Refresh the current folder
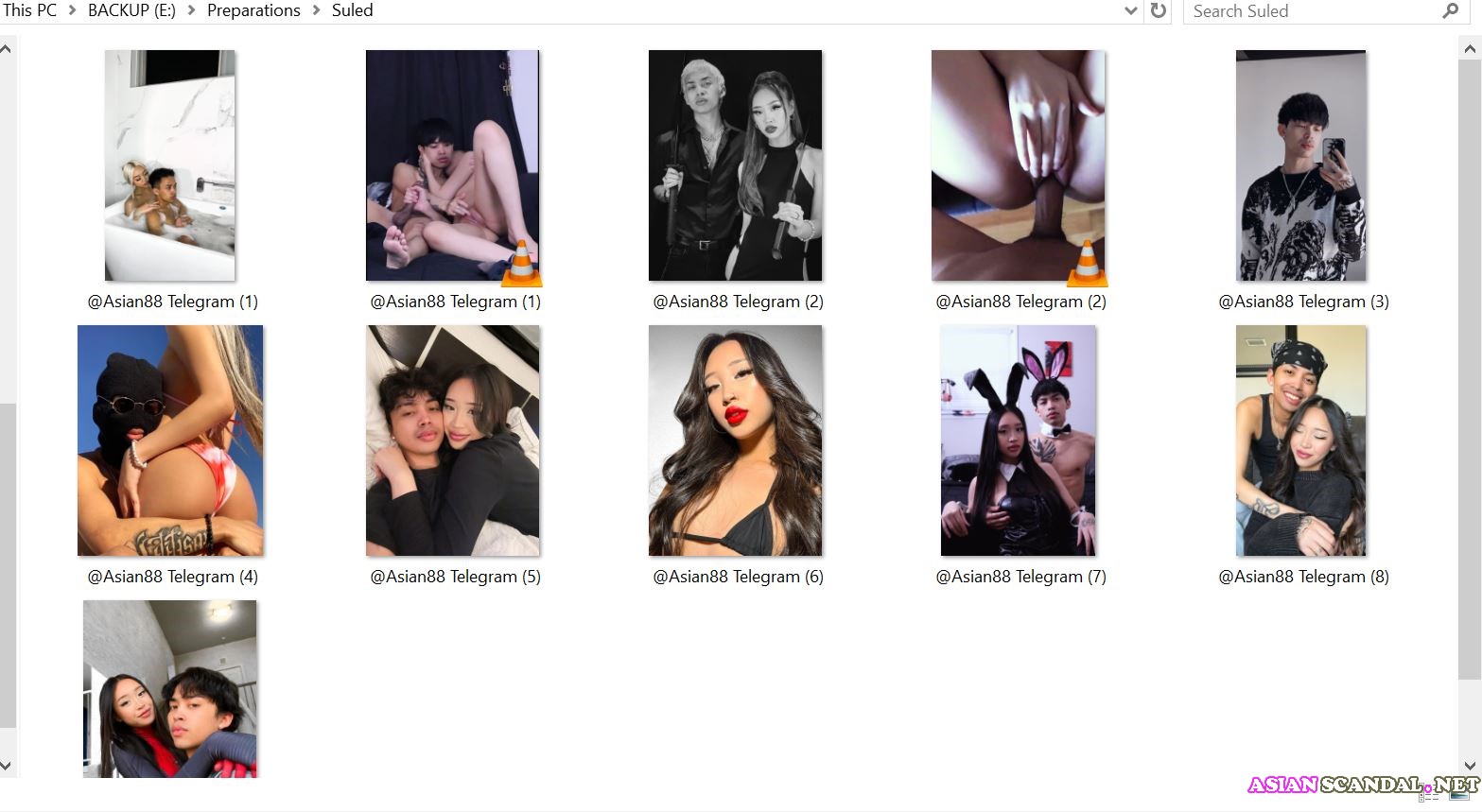 pos(1158,11)
